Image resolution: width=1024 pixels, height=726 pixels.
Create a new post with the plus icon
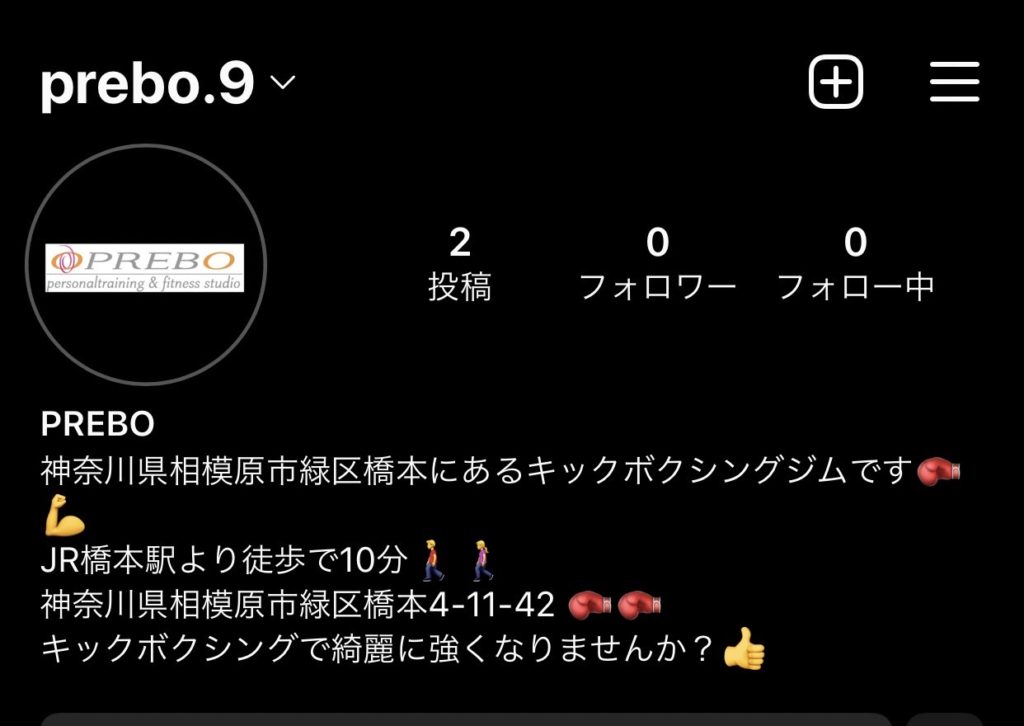(835, 83)
